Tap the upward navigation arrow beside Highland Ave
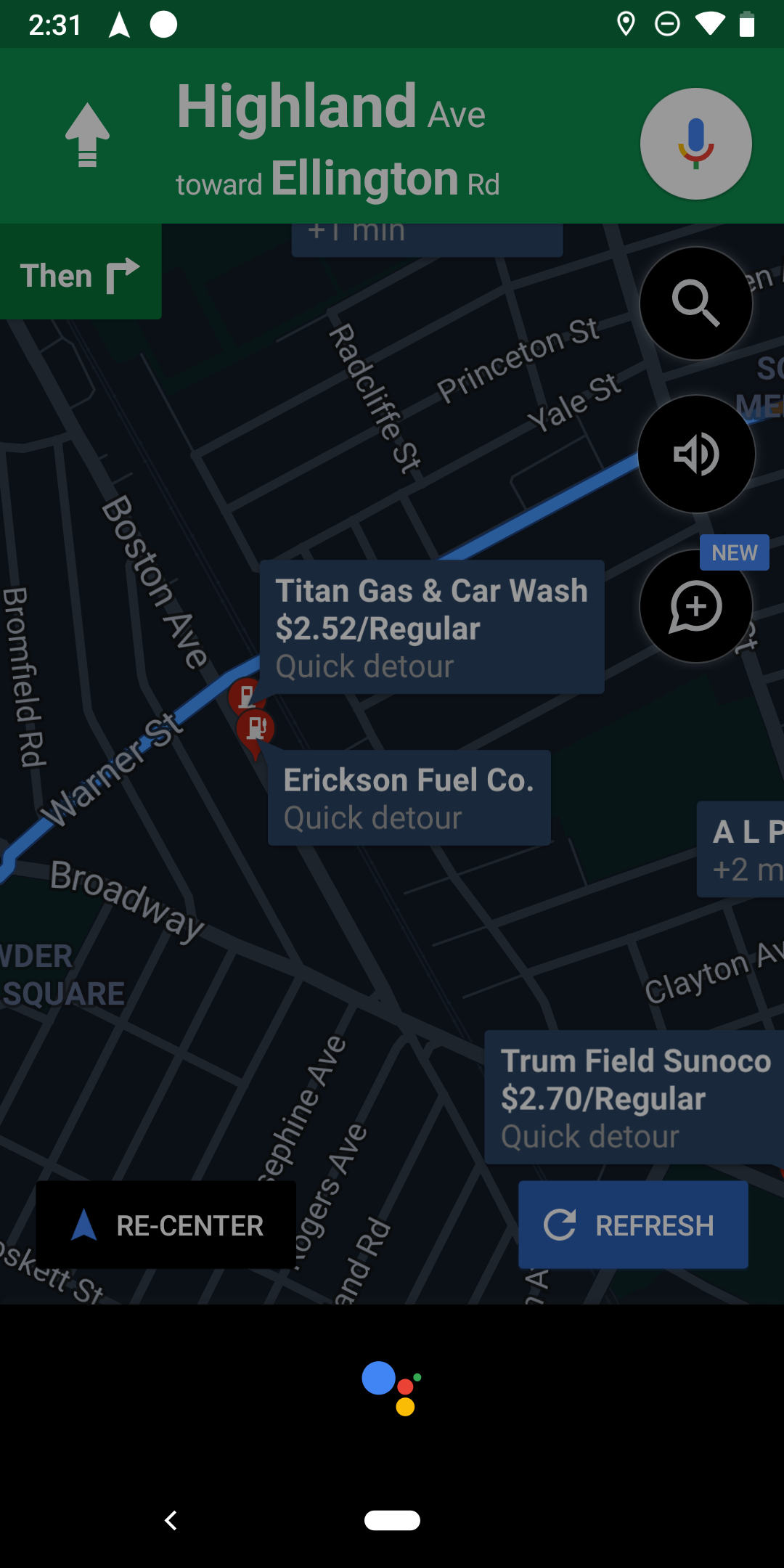784x1568 pixels. (87, 134)
